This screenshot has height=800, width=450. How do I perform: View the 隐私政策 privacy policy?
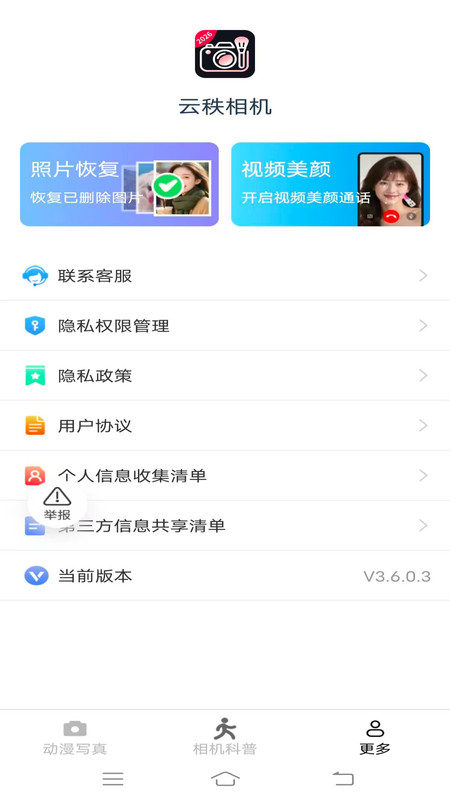pos(225,376)
